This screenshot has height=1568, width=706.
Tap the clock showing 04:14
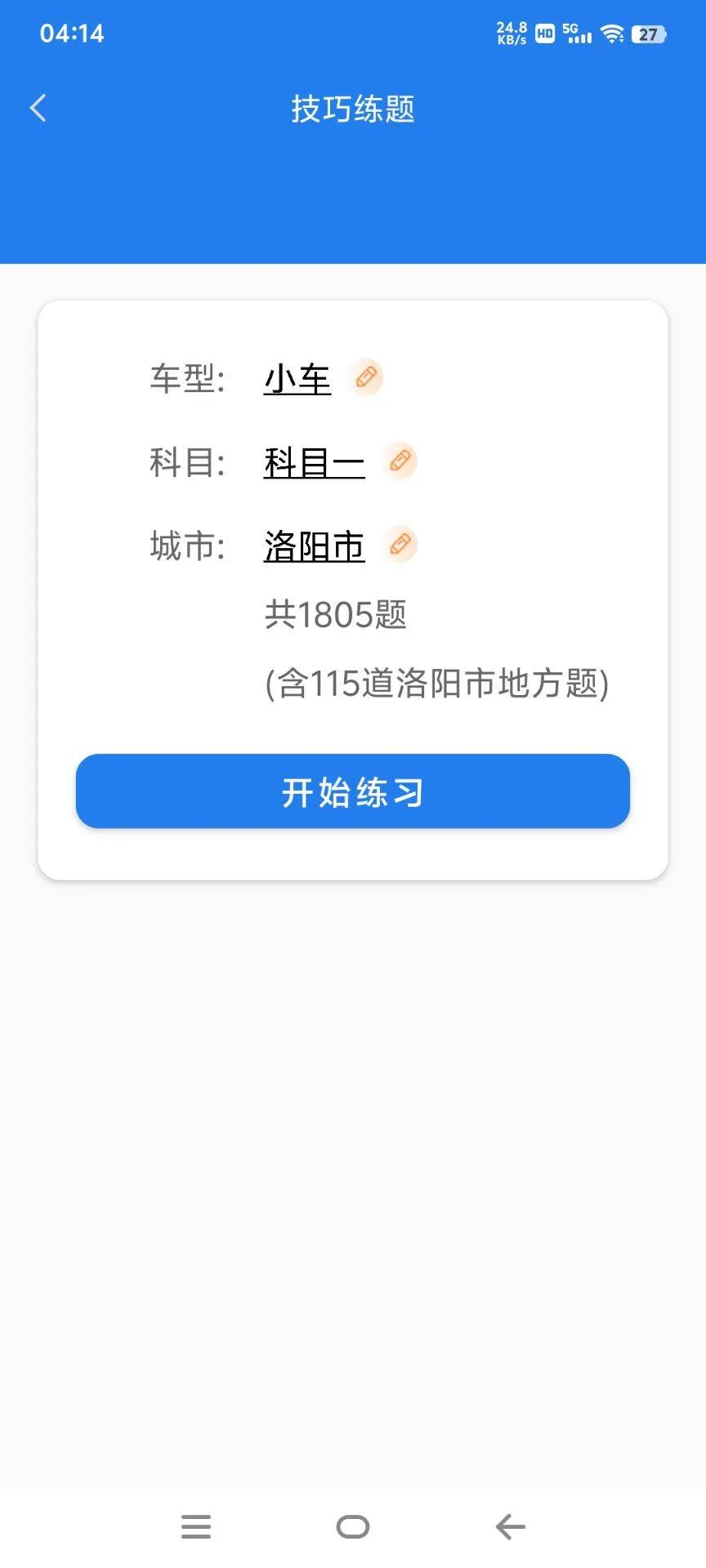[72, 34]
